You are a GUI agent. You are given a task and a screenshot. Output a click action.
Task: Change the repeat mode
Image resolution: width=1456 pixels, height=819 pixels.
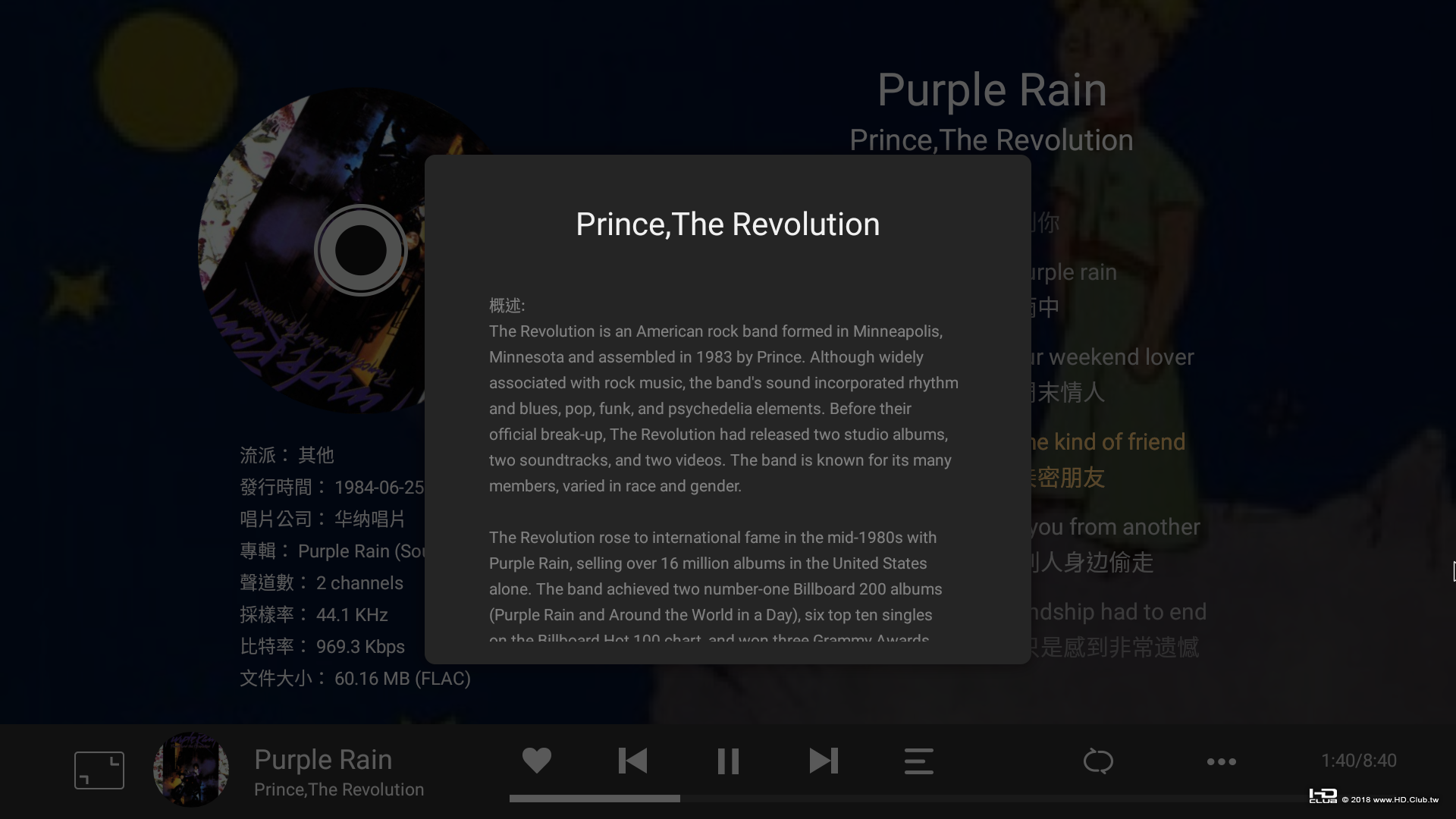tap(1098, 761)
